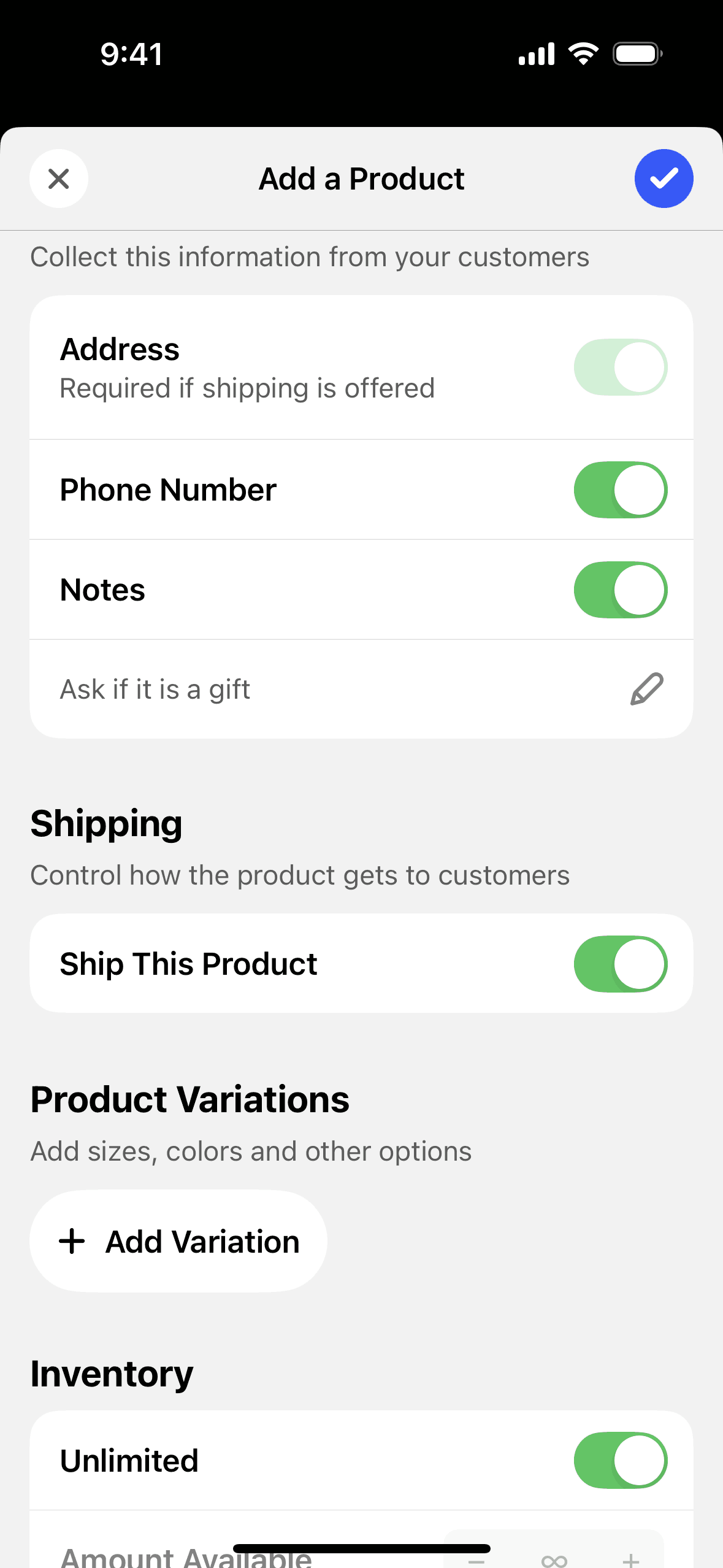Image resolution: width=723 pixels, height=1568 pixels.
Task: Confirm product with the blue checkmark
Action: click(x=664, y=179)
